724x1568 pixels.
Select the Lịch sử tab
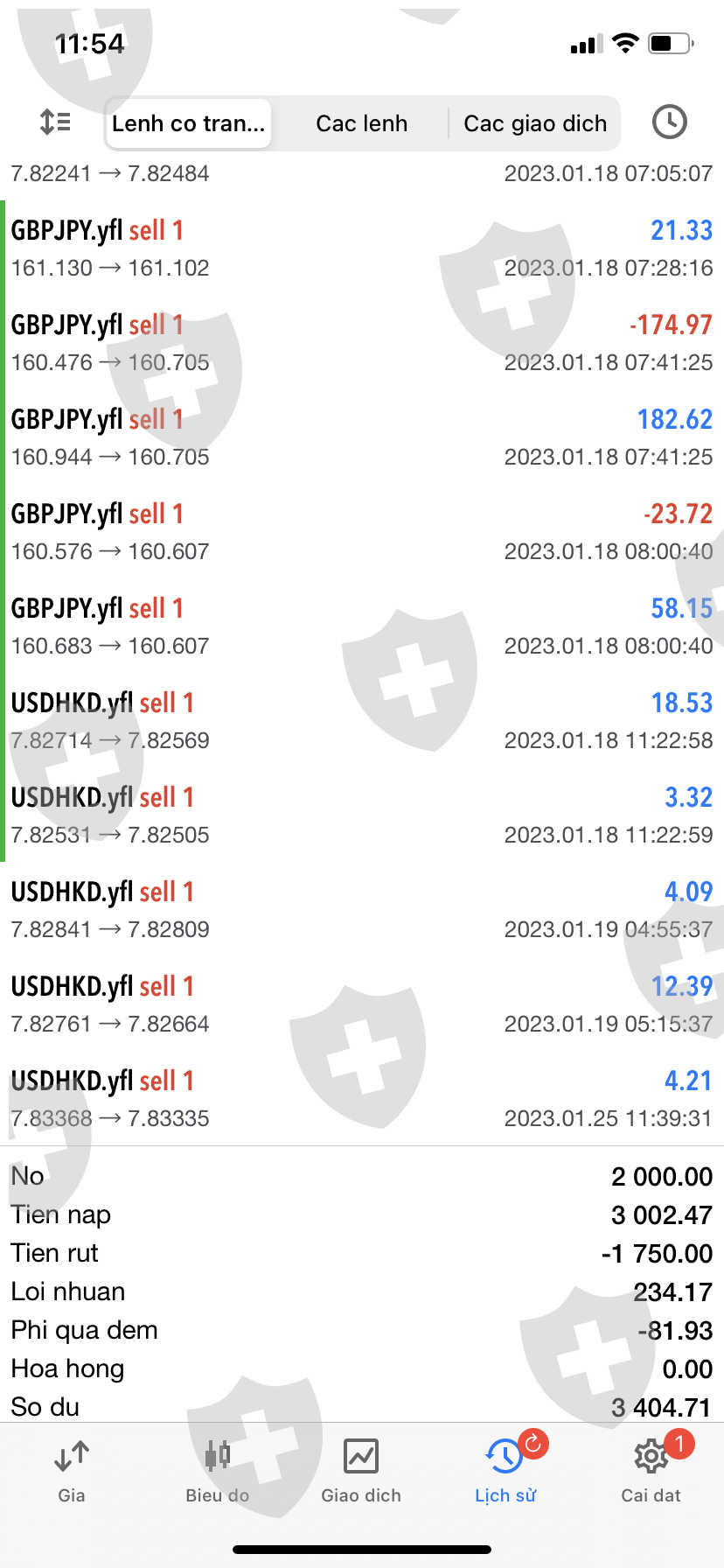505,1472
